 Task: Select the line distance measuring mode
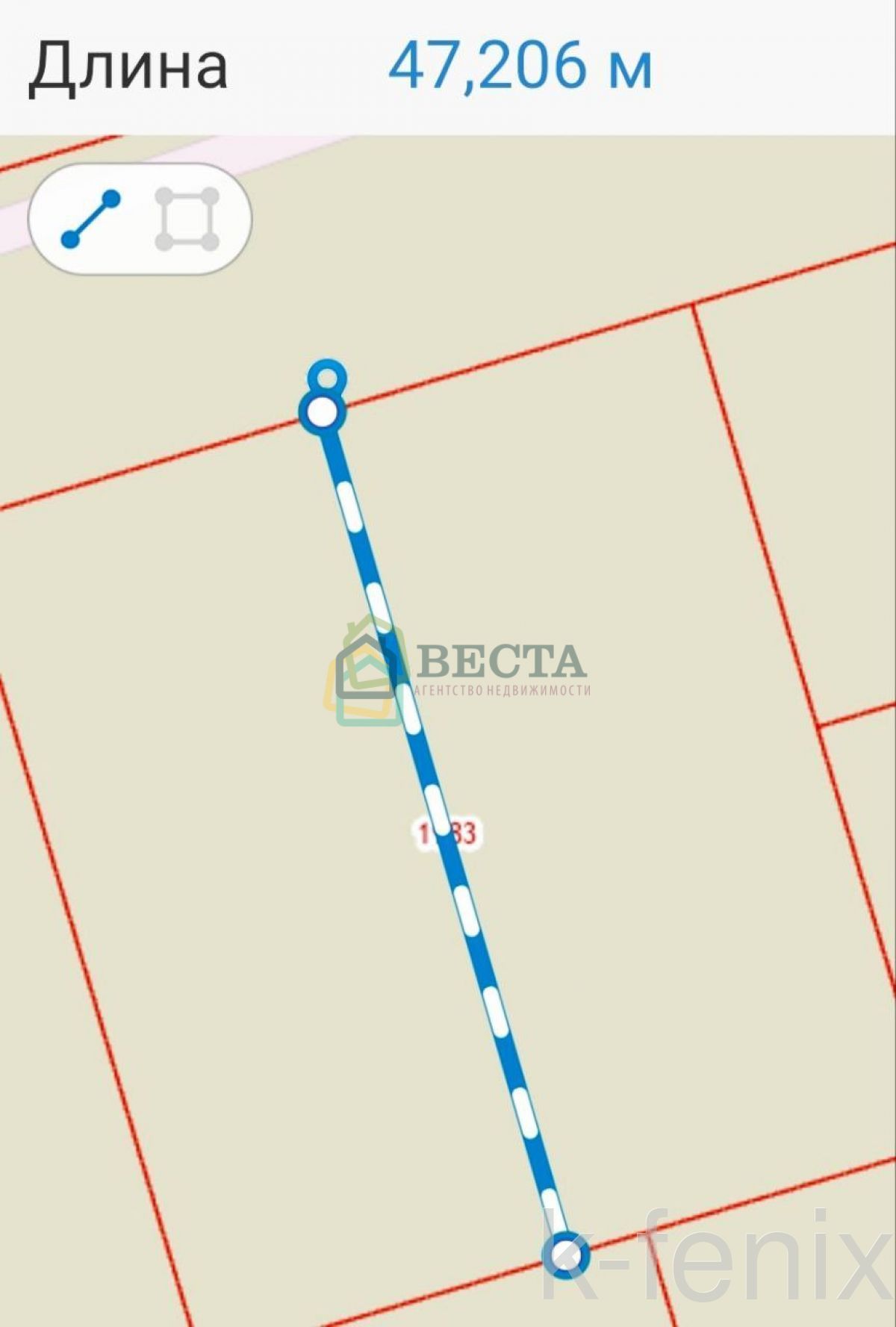90,219
